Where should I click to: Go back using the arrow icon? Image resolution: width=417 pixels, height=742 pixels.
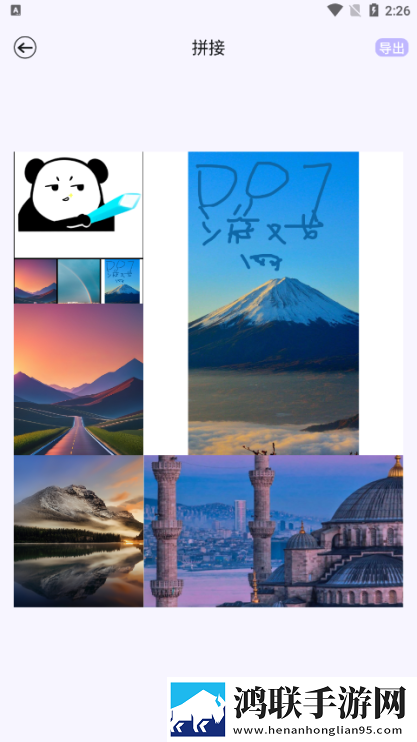coord(25,48)
